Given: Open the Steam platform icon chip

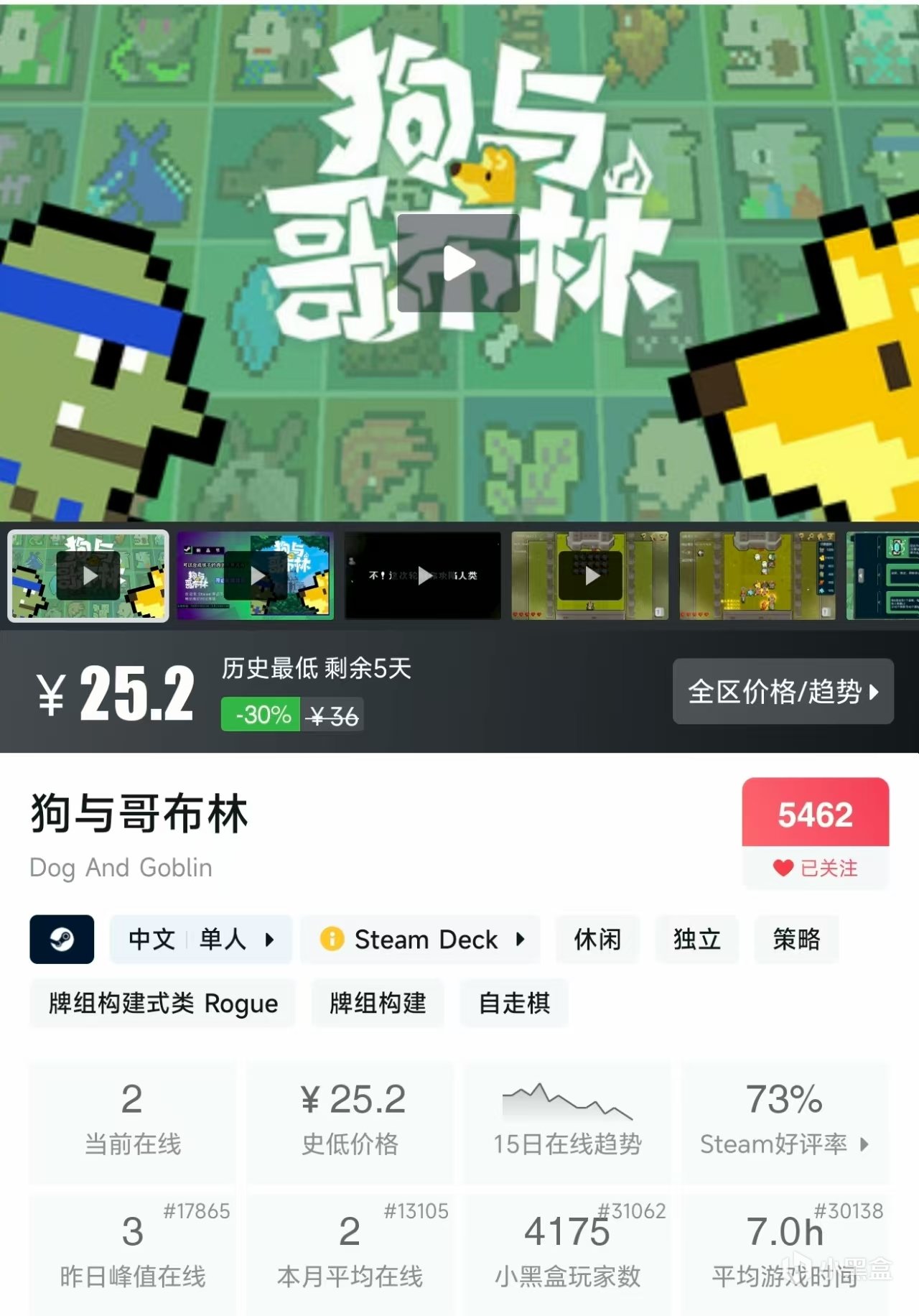Looking at the screenshot, I should (x=62, y=939).
